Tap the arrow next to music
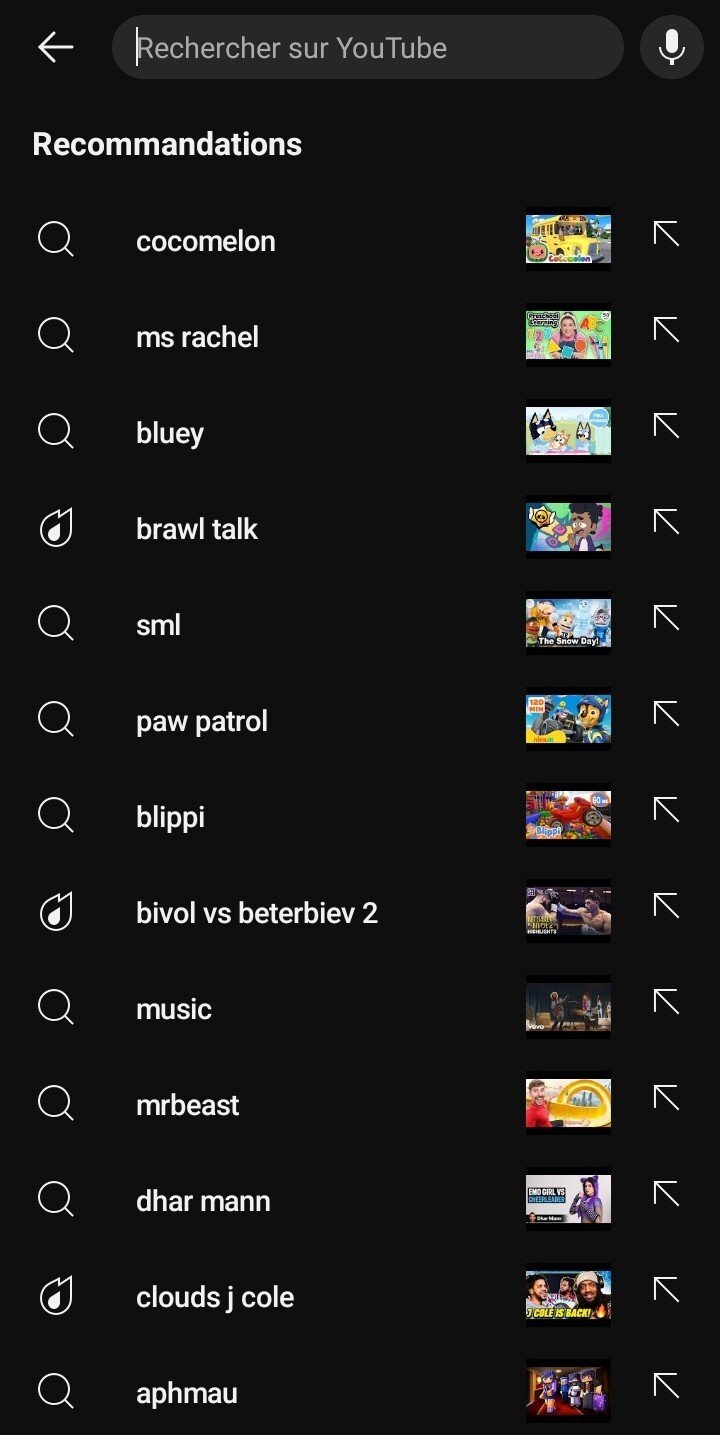This screenshot has height=1435, width=720. pyautogui.click(x=666, y=1002)
